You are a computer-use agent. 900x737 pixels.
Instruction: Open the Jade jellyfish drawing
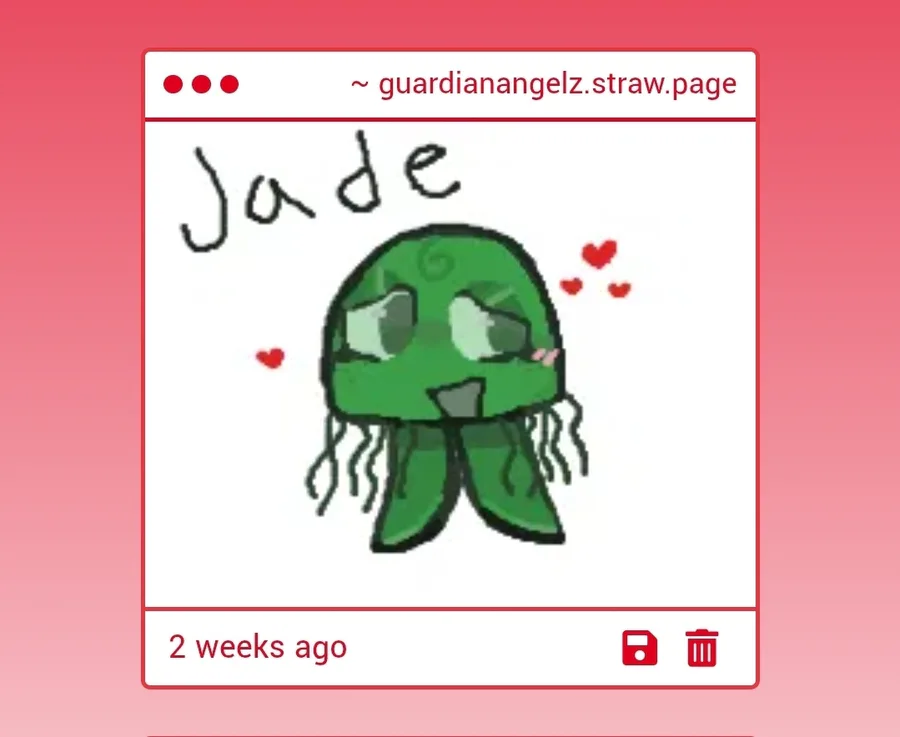click(x=450, y=365)
